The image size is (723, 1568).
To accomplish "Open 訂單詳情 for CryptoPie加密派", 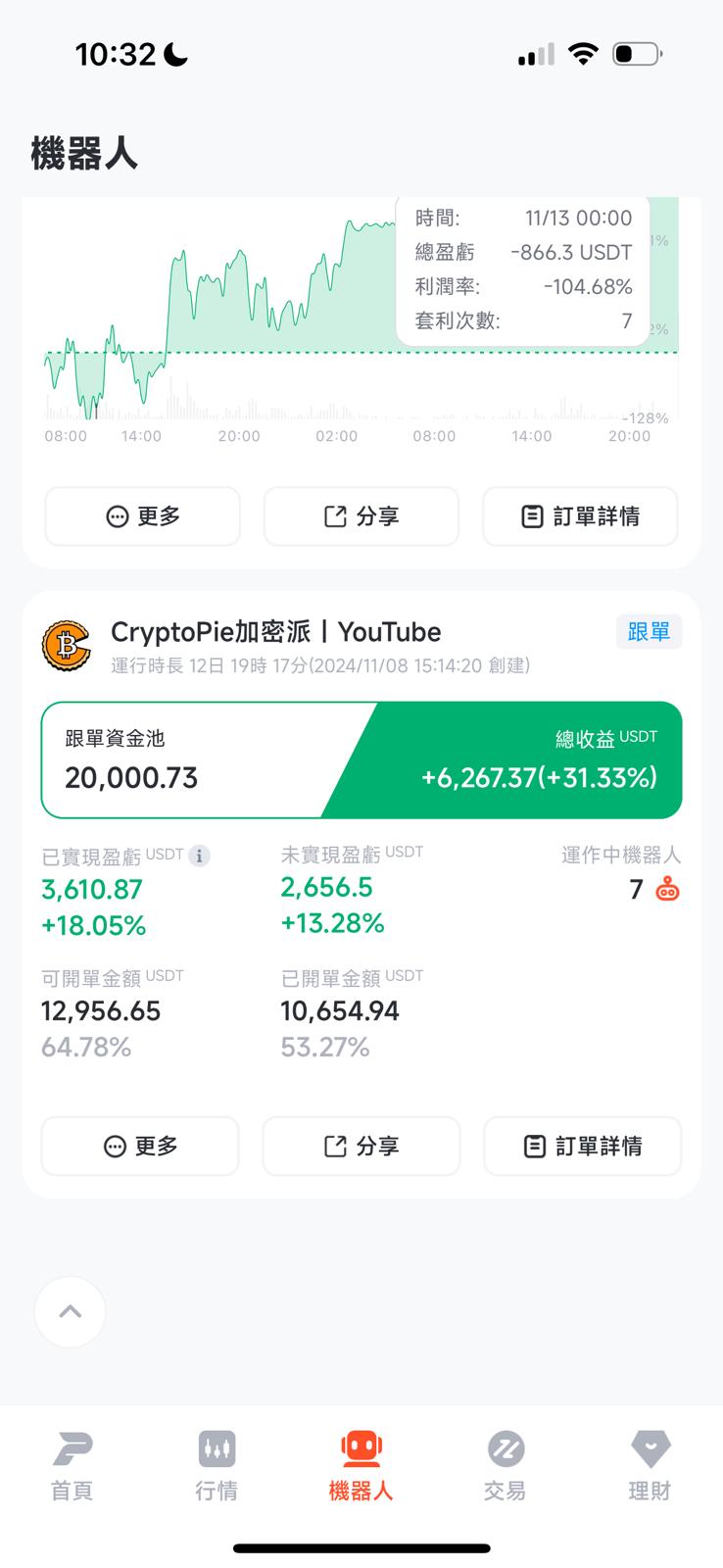I will [x=583, y=1146].
